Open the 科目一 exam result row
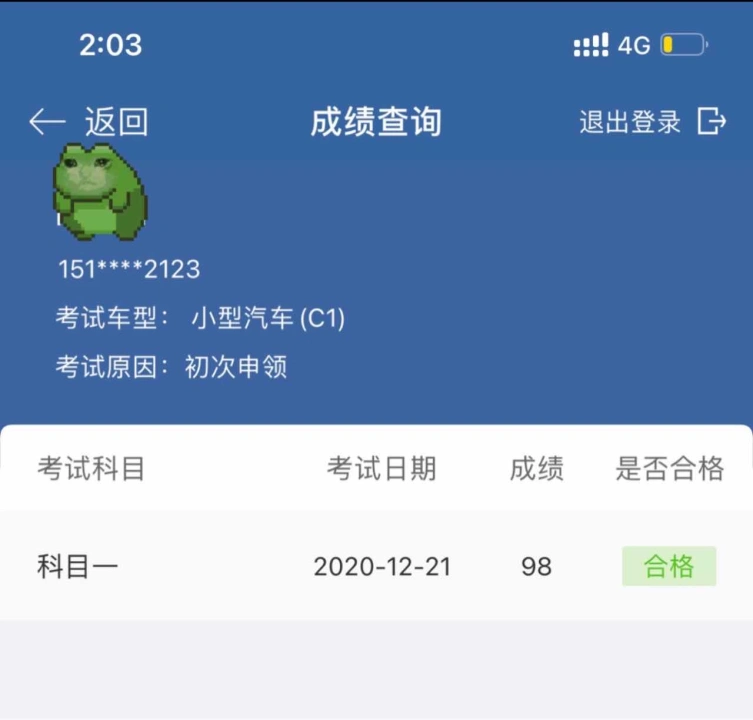The height and width of the screenshot is (720, 753). [376, 566]
